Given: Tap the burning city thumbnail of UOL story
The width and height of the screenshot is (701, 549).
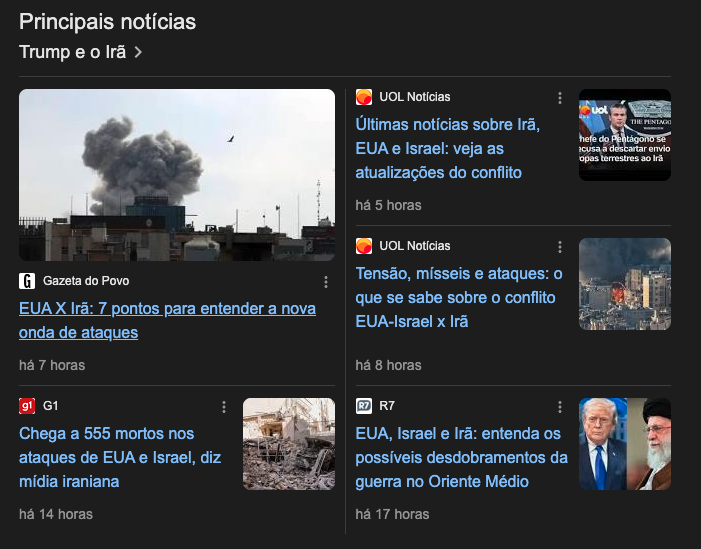Looking at the screenshot, I should [x=625, y=284].
